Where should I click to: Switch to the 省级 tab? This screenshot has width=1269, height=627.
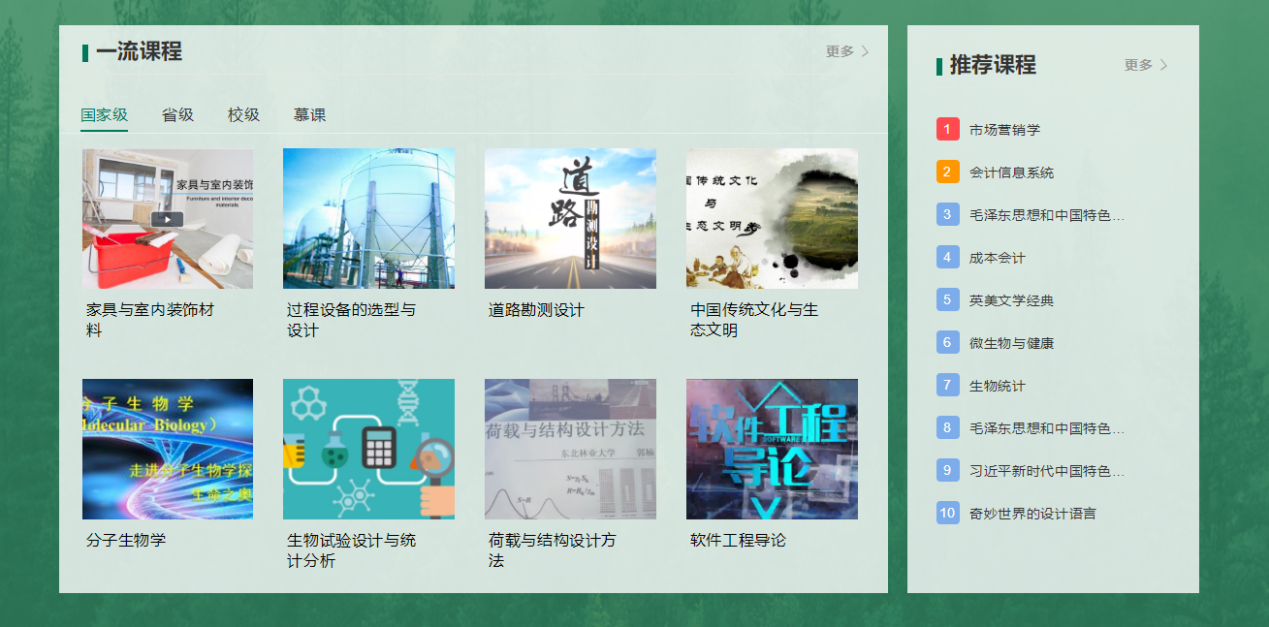[177, 115]
